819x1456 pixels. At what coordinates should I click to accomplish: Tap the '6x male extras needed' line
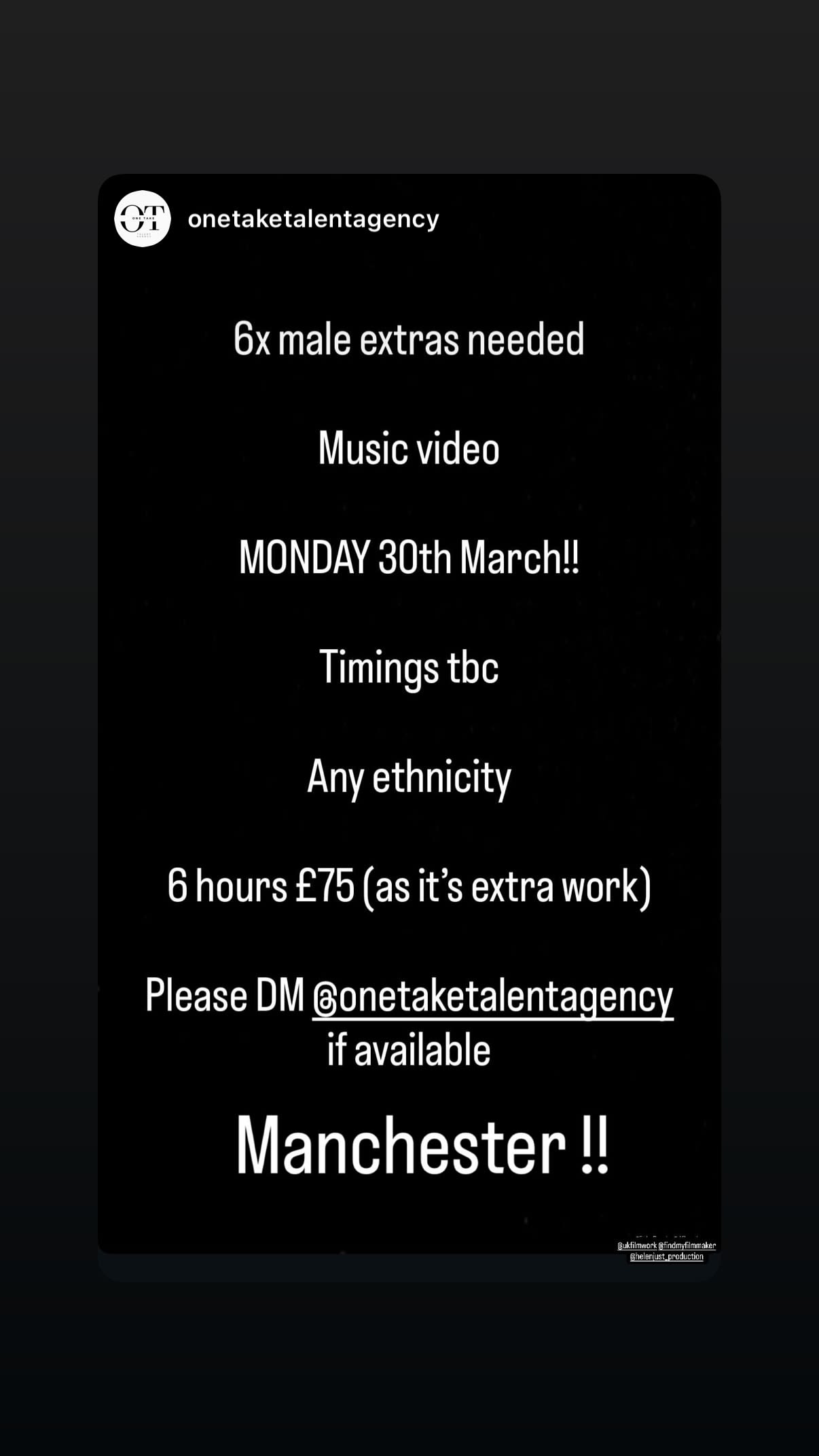[x=409, y=340]
